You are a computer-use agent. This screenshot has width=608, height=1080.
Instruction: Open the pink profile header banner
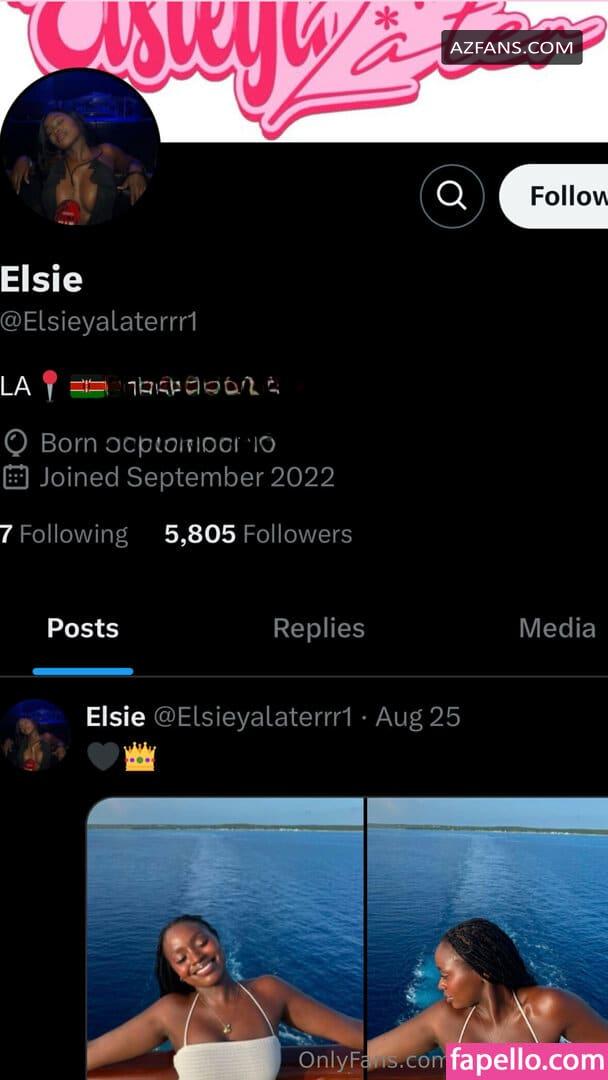point(304,70)
